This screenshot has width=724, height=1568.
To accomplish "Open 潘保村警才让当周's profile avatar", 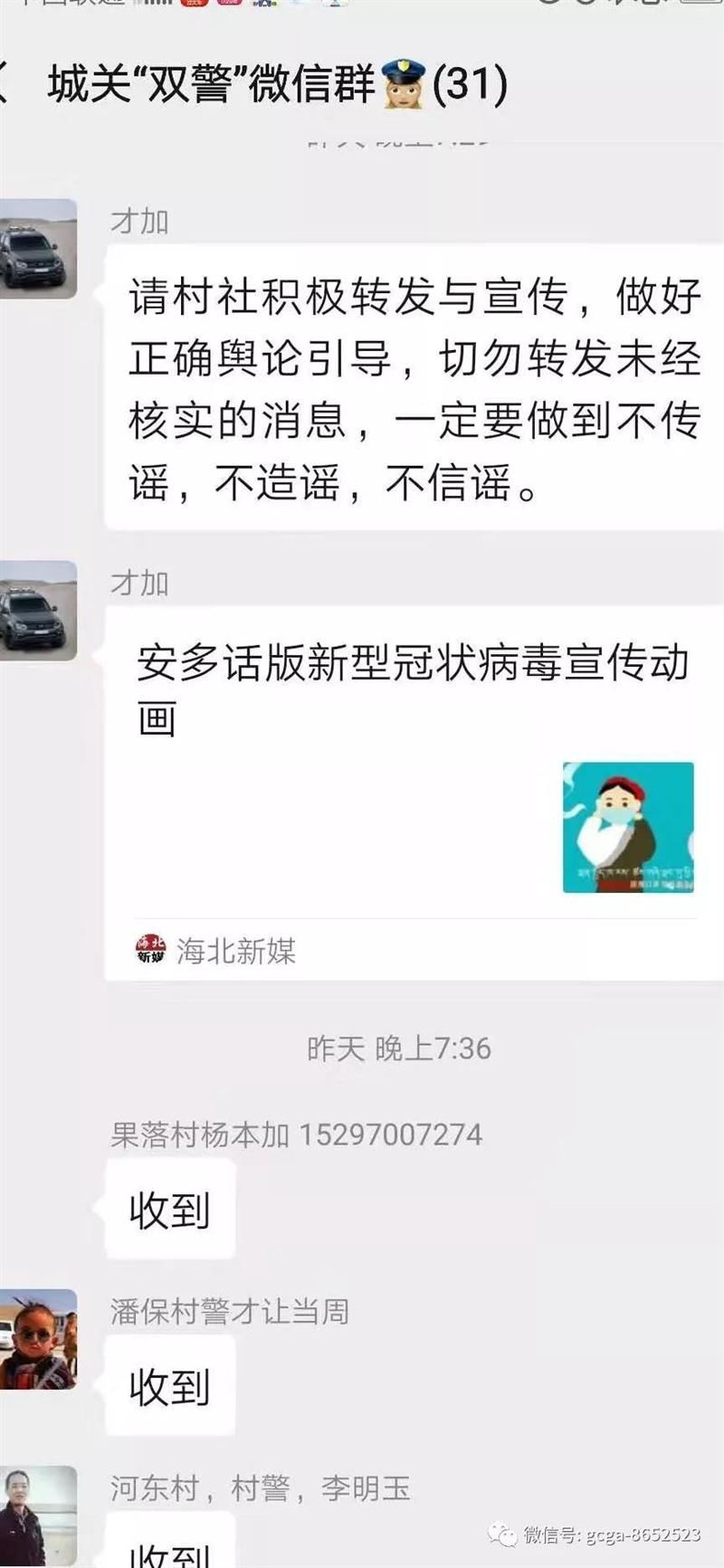I will coord(38,1340).
